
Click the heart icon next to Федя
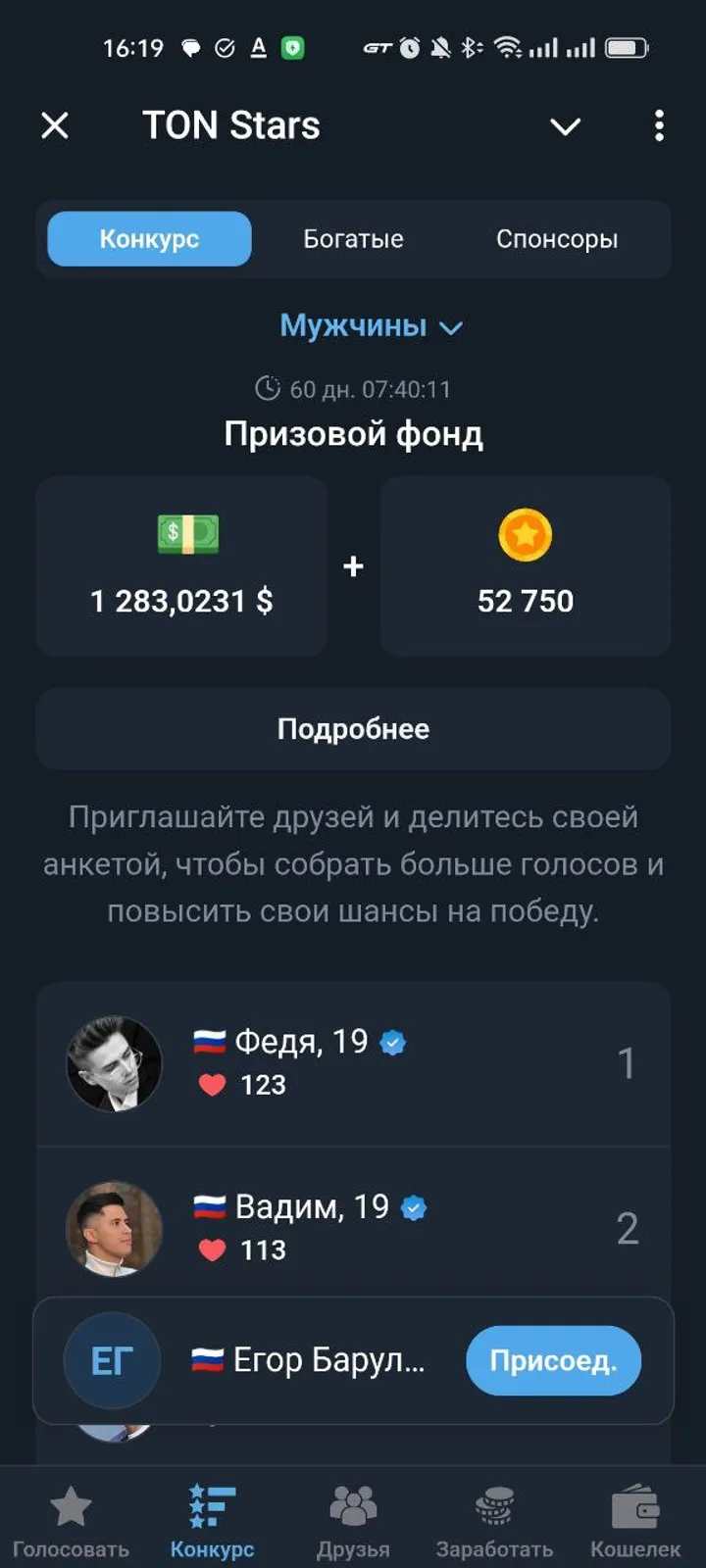214,1085
